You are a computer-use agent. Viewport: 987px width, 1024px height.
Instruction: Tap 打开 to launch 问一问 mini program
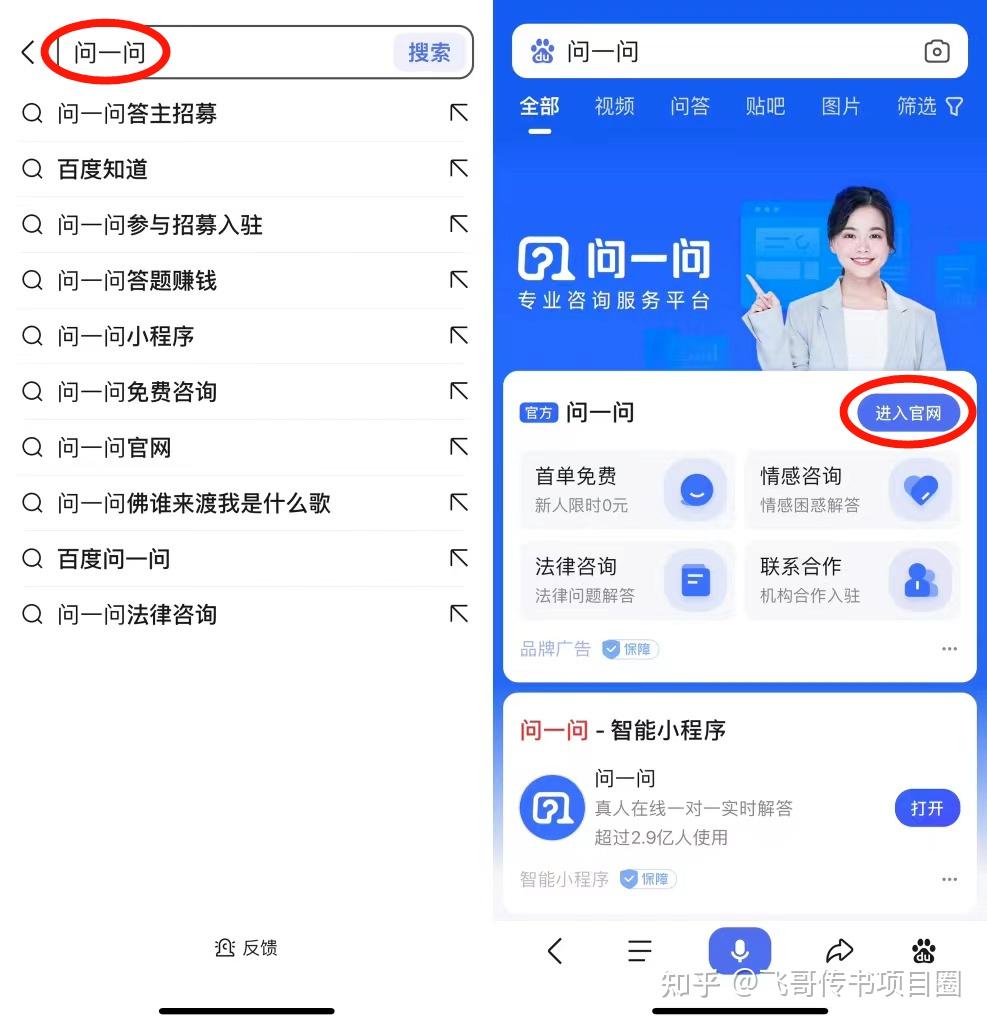click(926, 808)
